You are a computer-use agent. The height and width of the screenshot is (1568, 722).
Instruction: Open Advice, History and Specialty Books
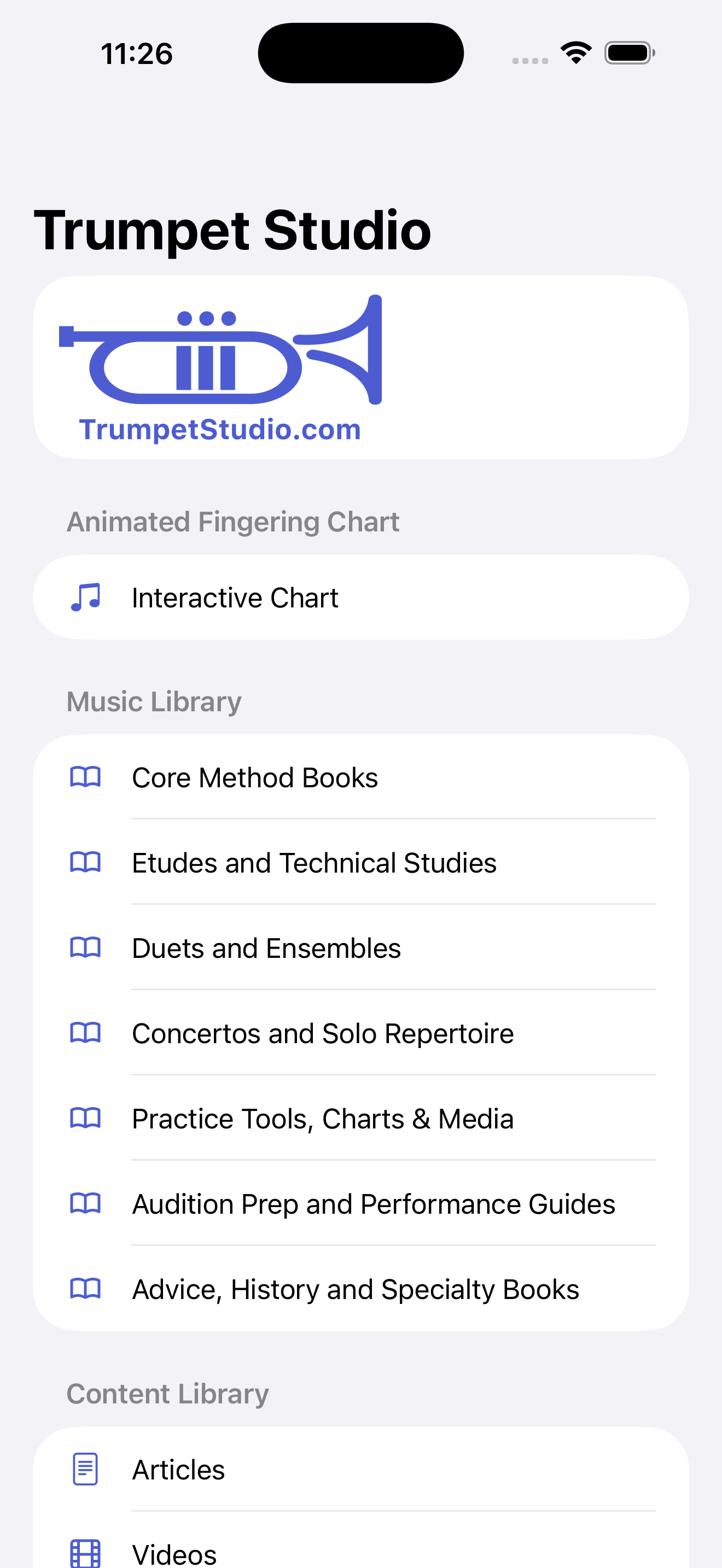click(x=361, y=1289)
